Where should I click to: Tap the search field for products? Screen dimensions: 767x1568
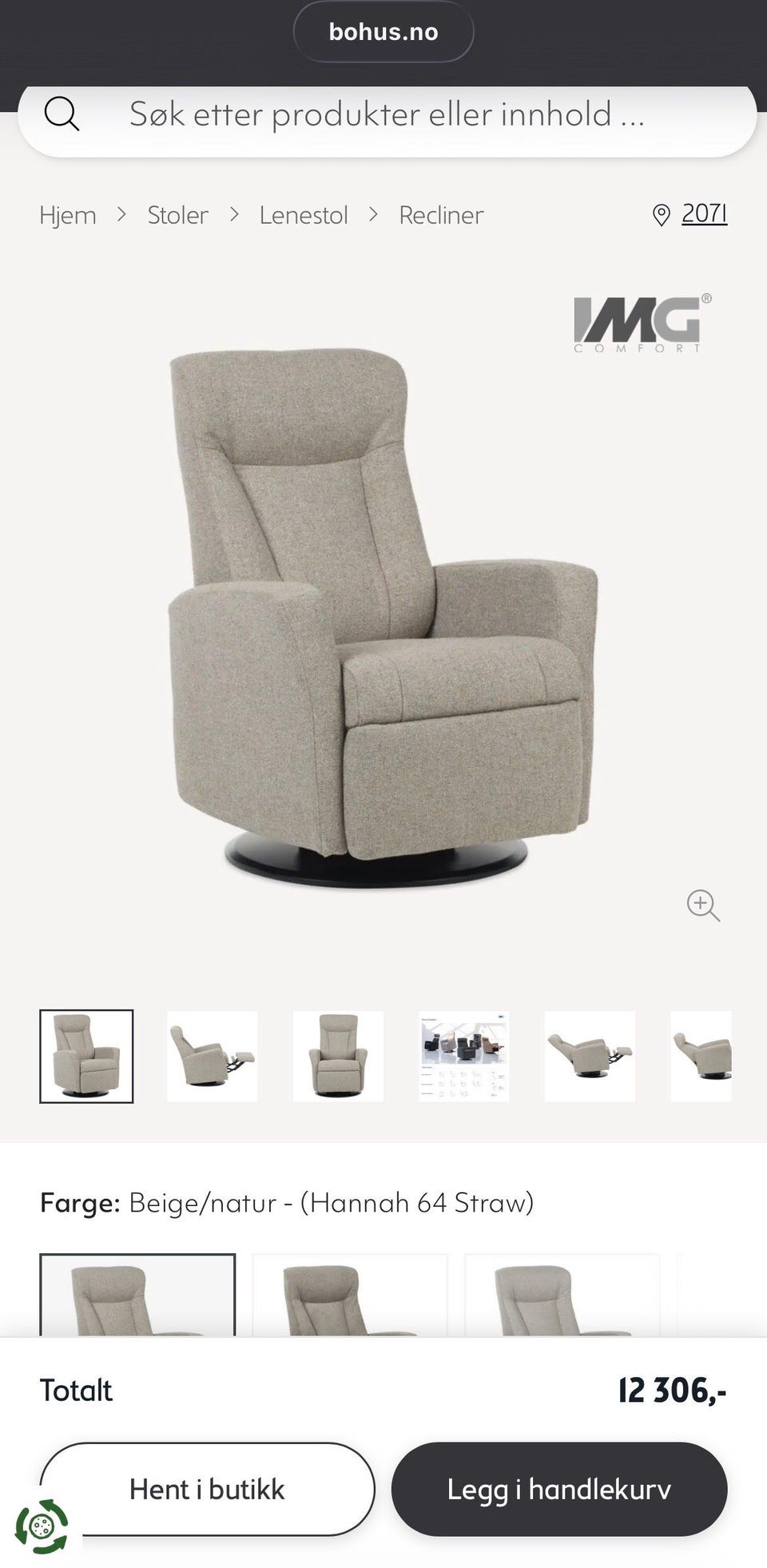coord(387,116)
